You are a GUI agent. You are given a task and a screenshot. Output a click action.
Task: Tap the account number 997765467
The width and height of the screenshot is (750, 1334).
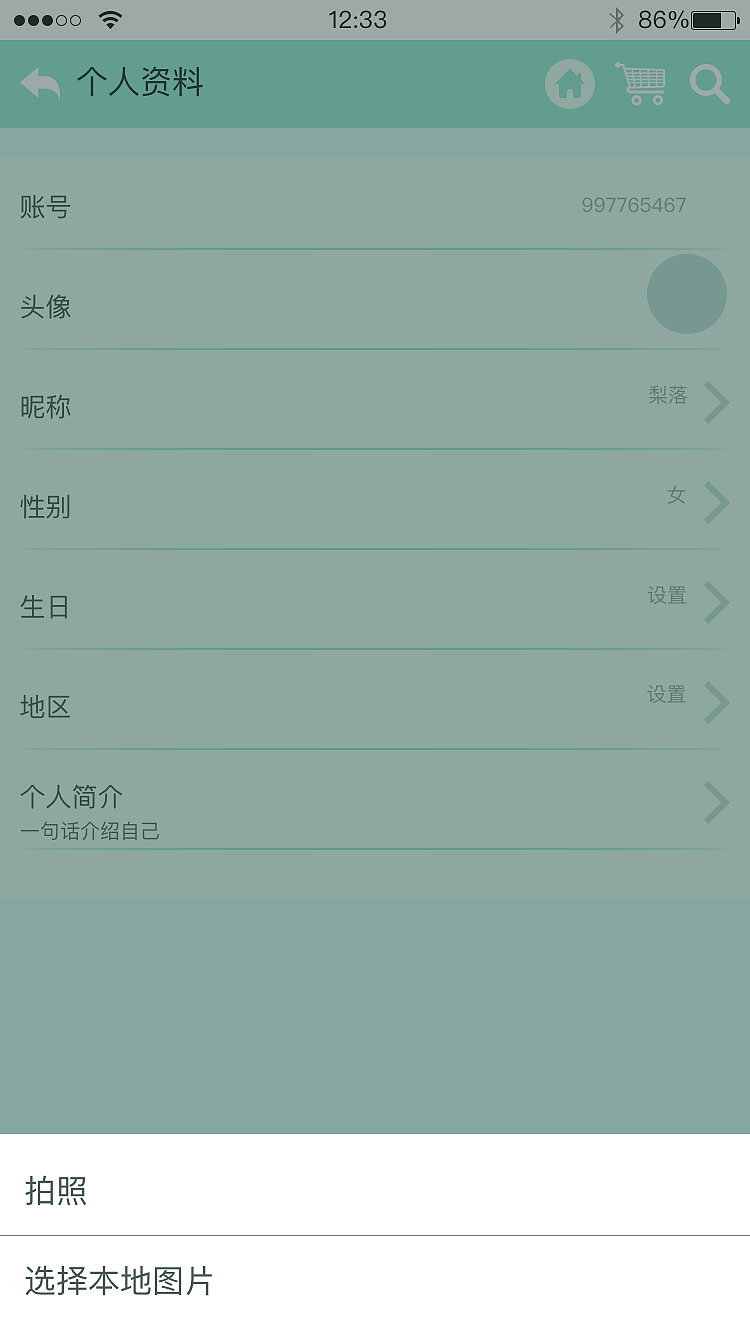click(634, 205)
